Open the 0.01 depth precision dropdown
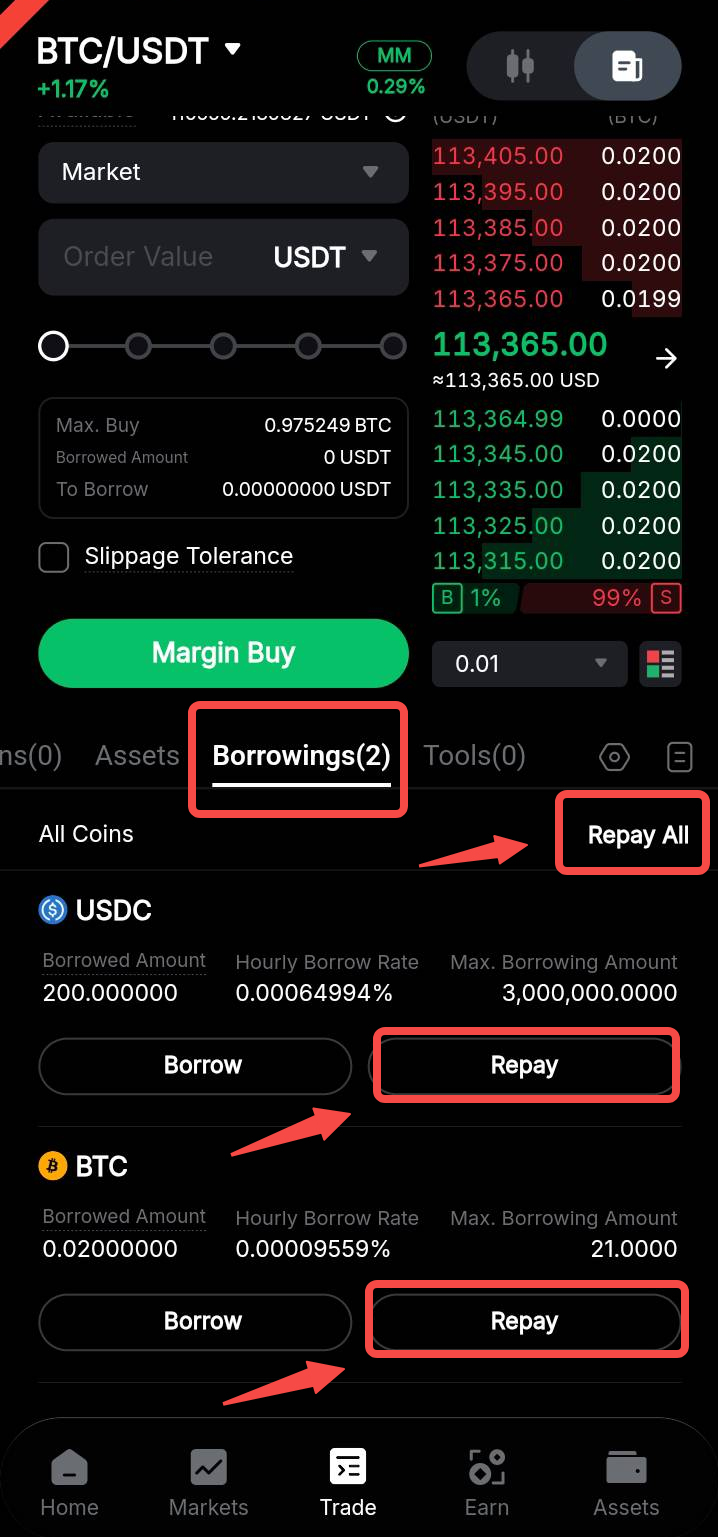 click(x=529, y=664)
